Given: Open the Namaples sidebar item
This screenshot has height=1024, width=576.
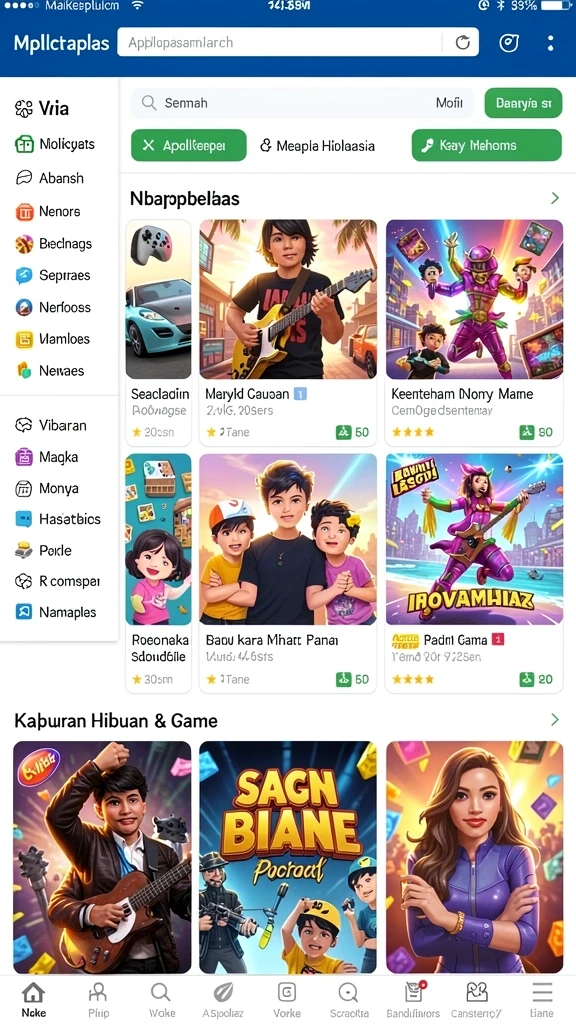Looking at the screenshot, I should point(56,613).
